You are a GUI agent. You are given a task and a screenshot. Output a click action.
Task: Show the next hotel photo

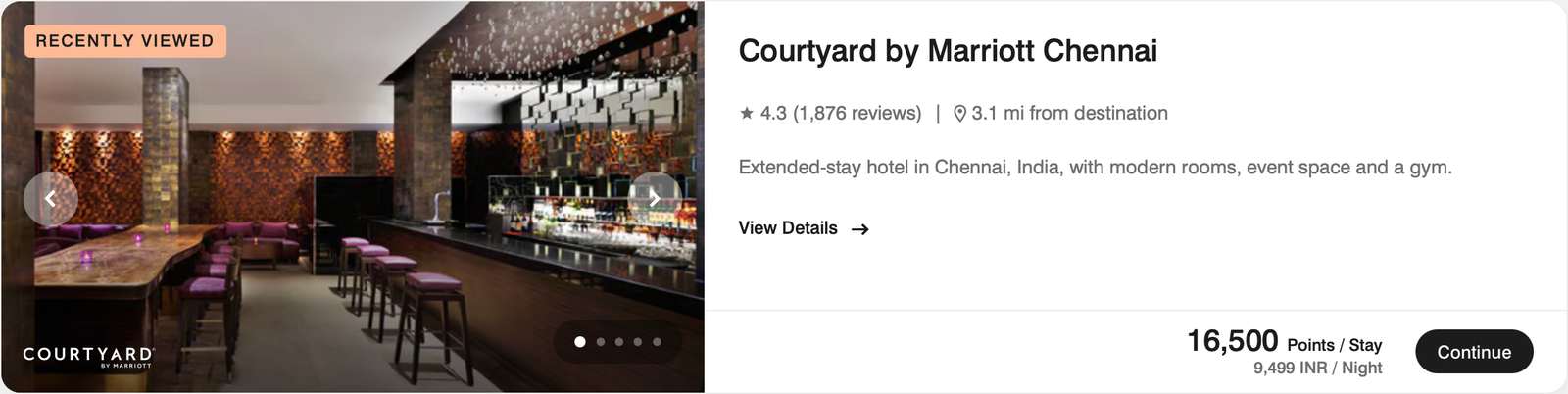pos(654,199)
